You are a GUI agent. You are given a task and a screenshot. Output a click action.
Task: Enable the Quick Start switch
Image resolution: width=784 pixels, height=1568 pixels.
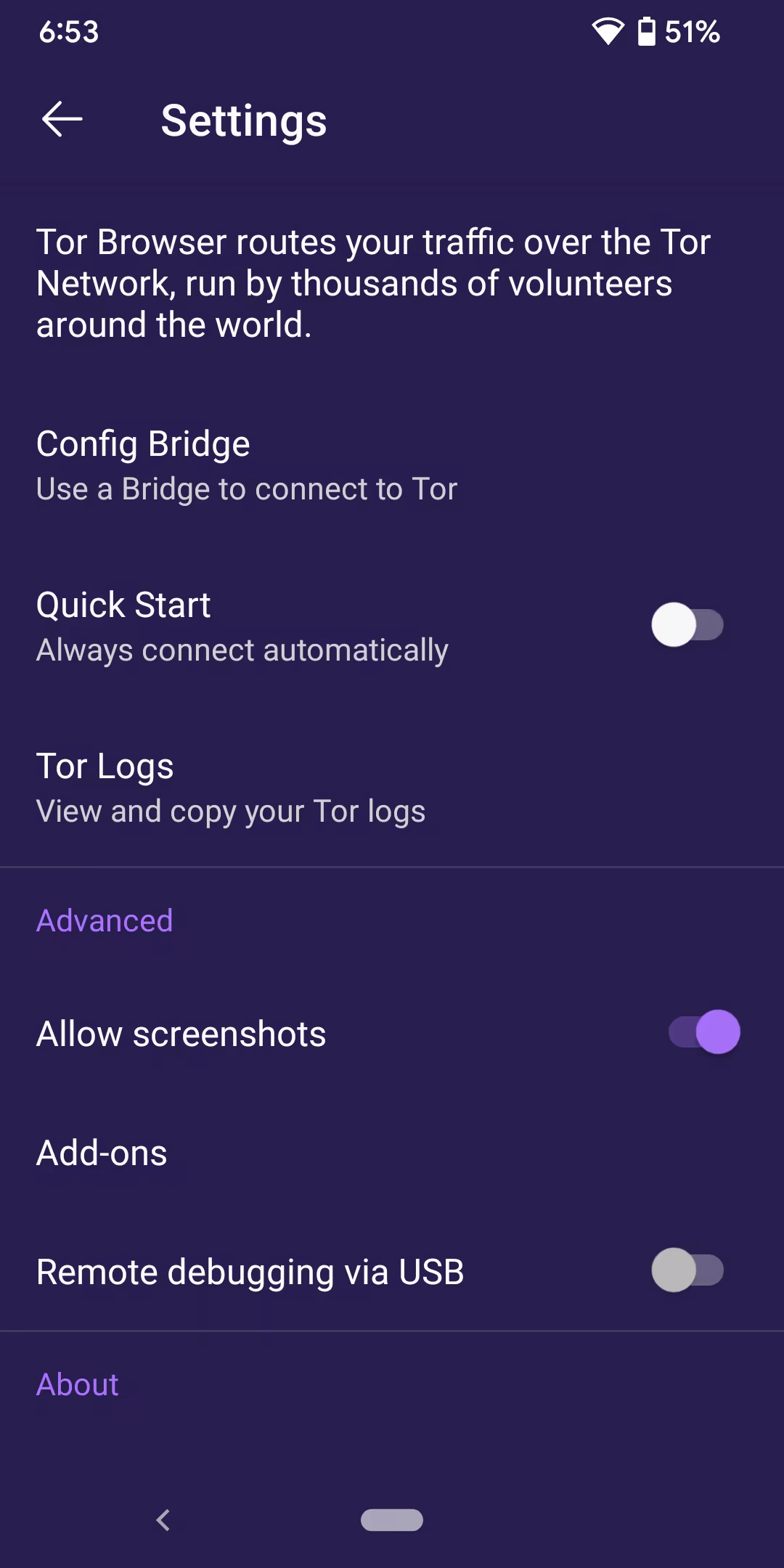click(x=687, y=625)
